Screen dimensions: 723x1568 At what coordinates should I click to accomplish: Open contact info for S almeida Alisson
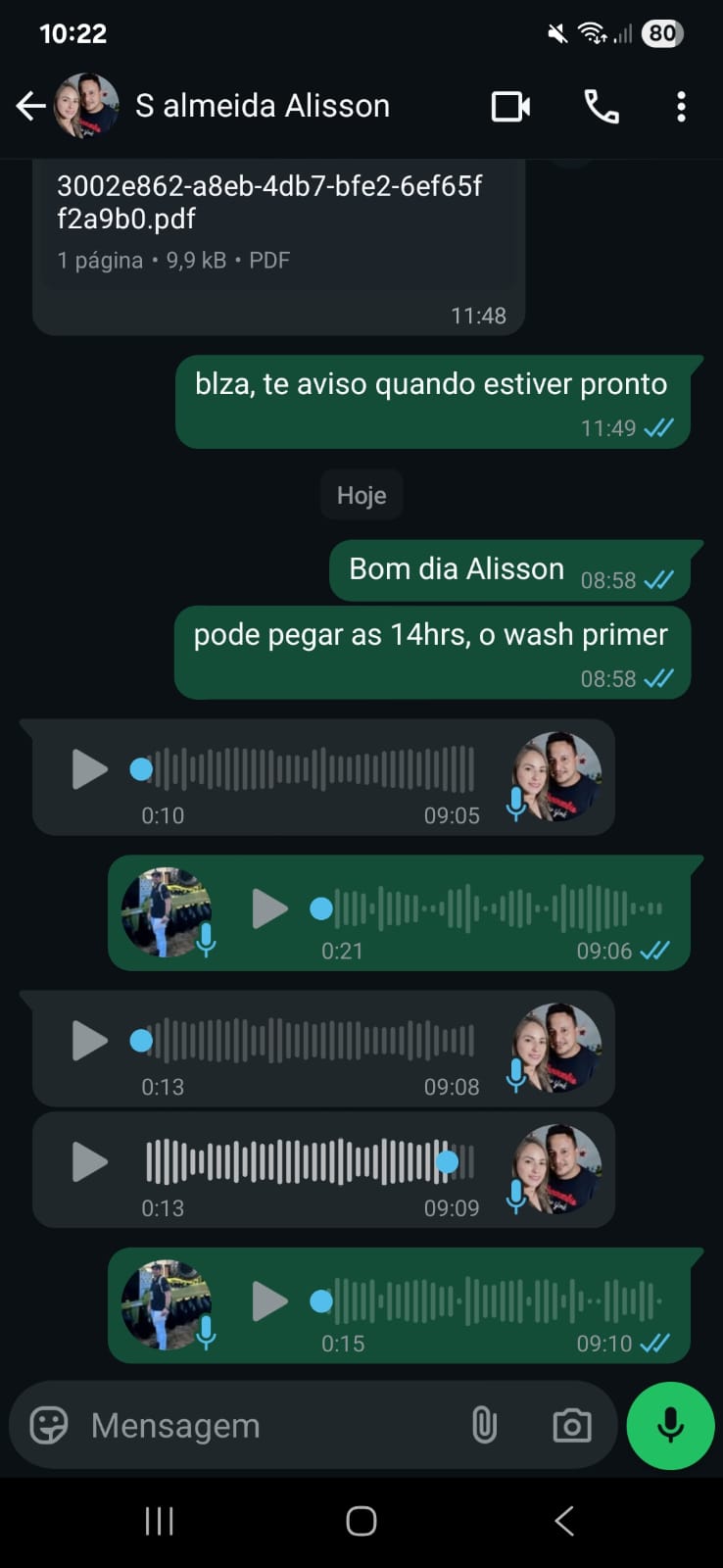pos(263,106)
